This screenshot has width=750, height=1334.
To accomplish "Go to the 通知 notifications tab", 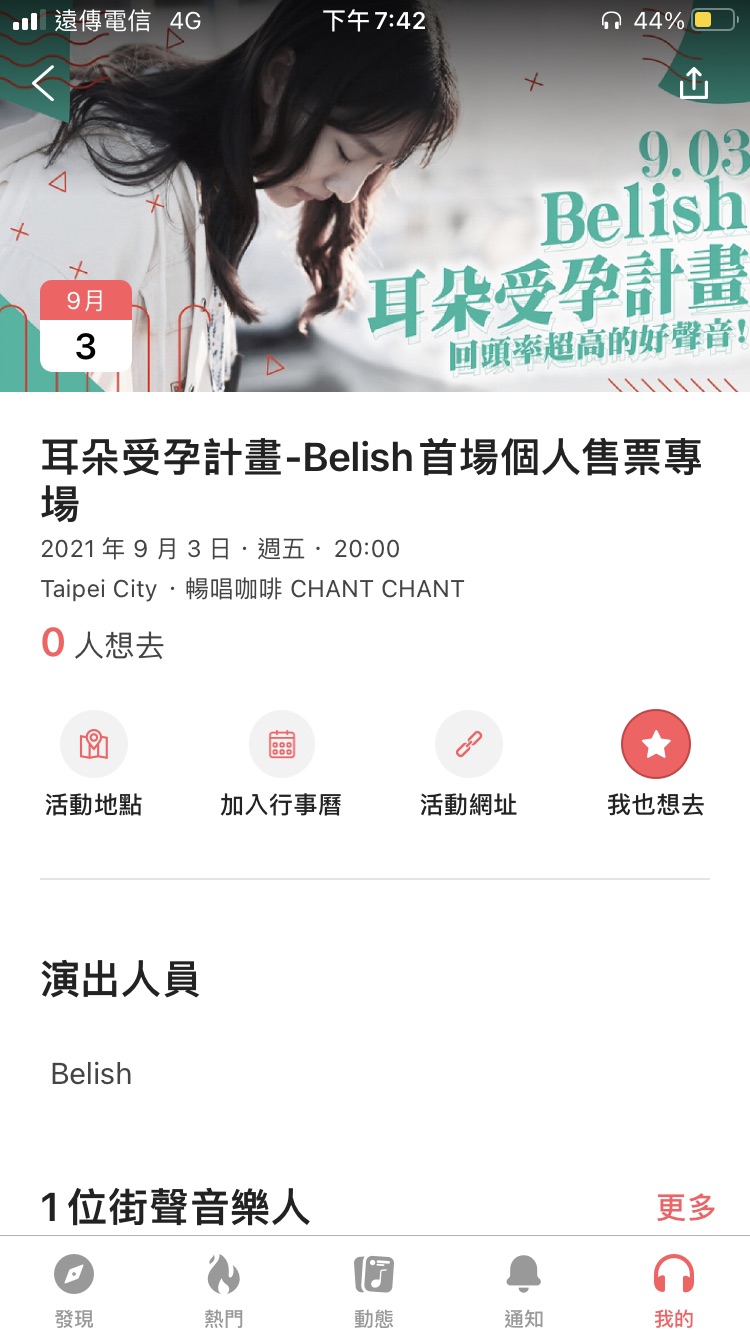I will [x=523, y=1290].
